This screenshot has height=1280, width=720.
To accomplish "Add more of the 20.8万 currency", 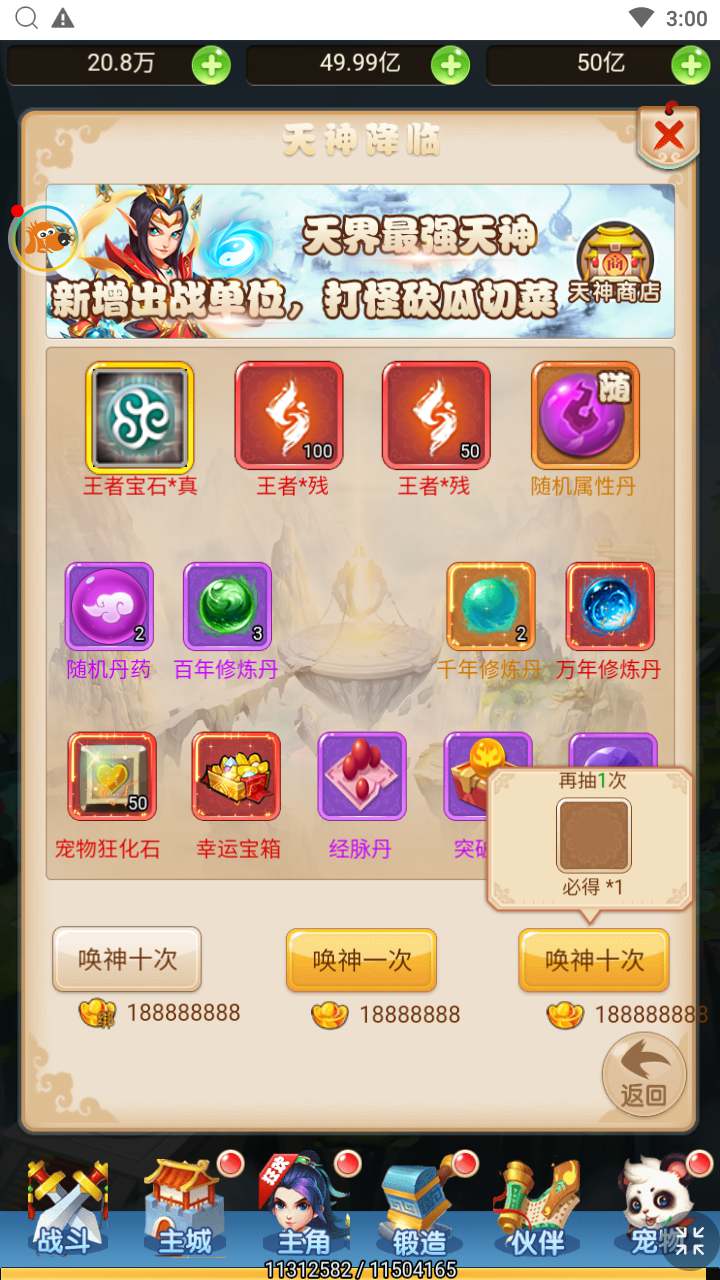I will (x=211, y=66).
